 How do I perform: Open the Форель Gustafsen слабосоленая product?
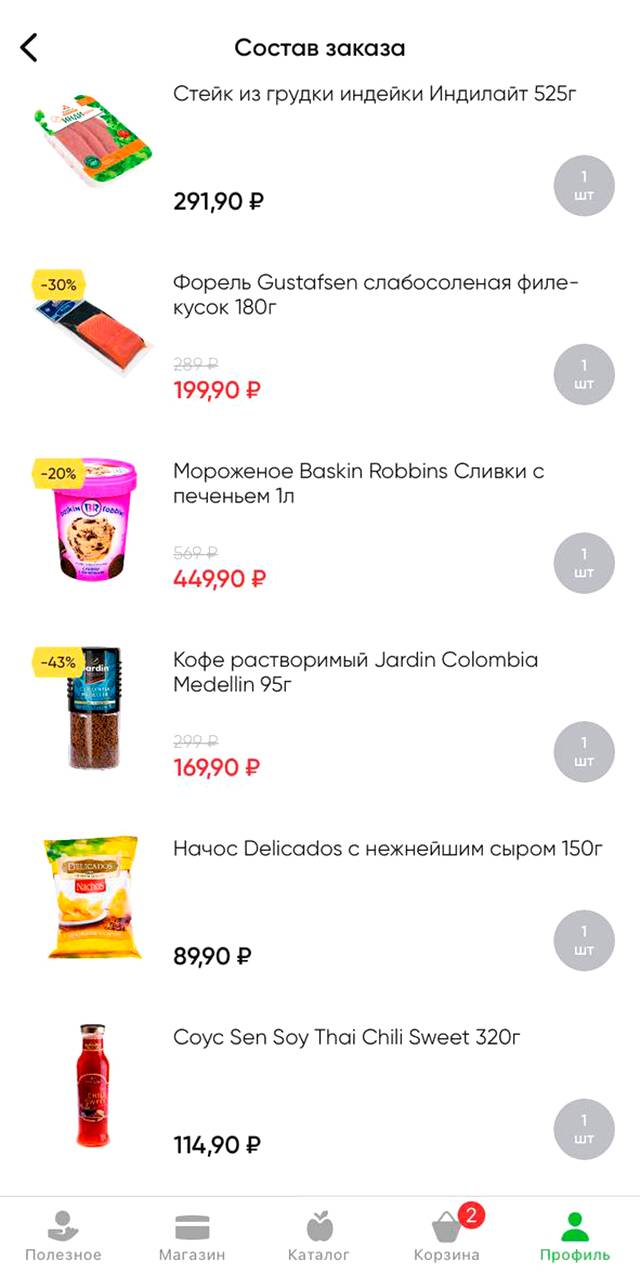click(375, 295)
